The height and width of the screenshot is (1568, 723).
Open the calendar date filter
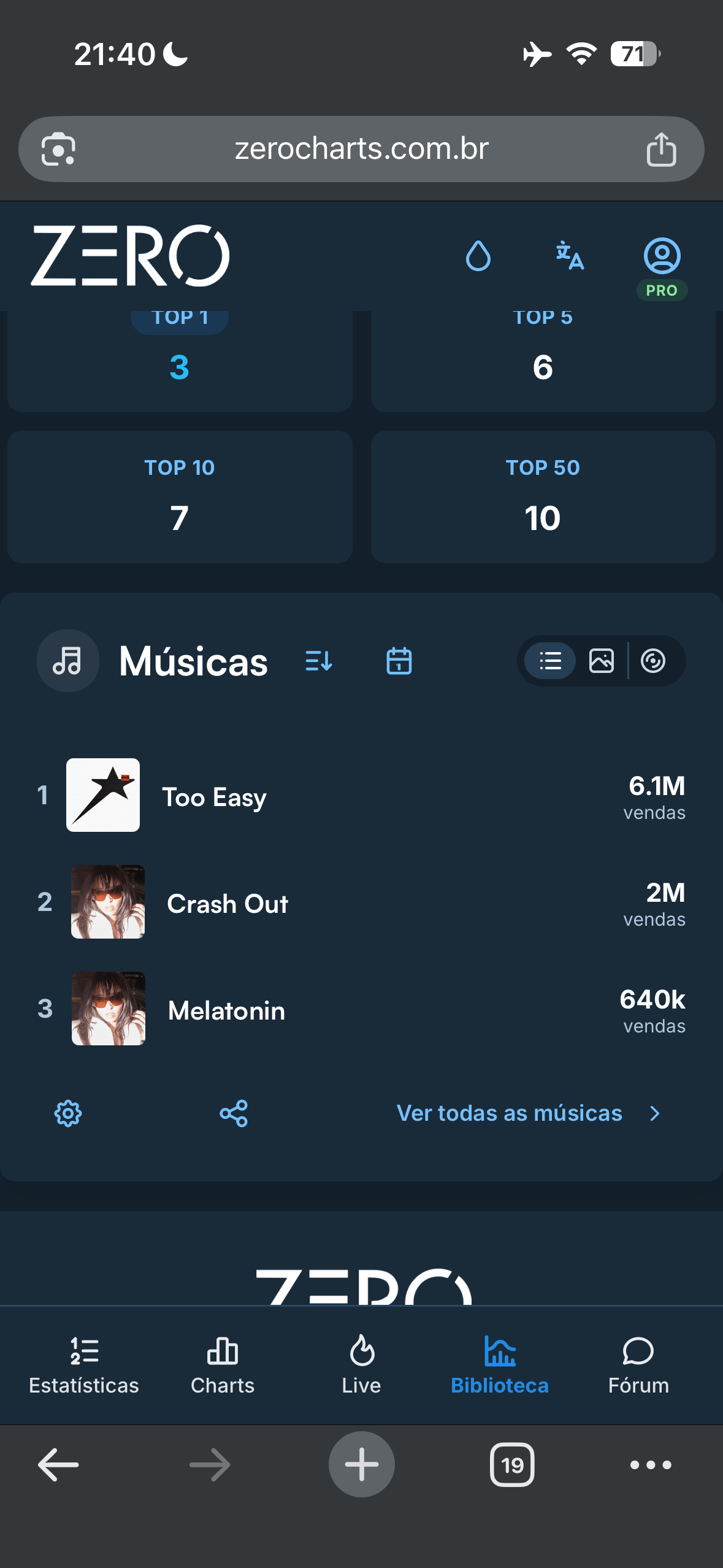399,661
